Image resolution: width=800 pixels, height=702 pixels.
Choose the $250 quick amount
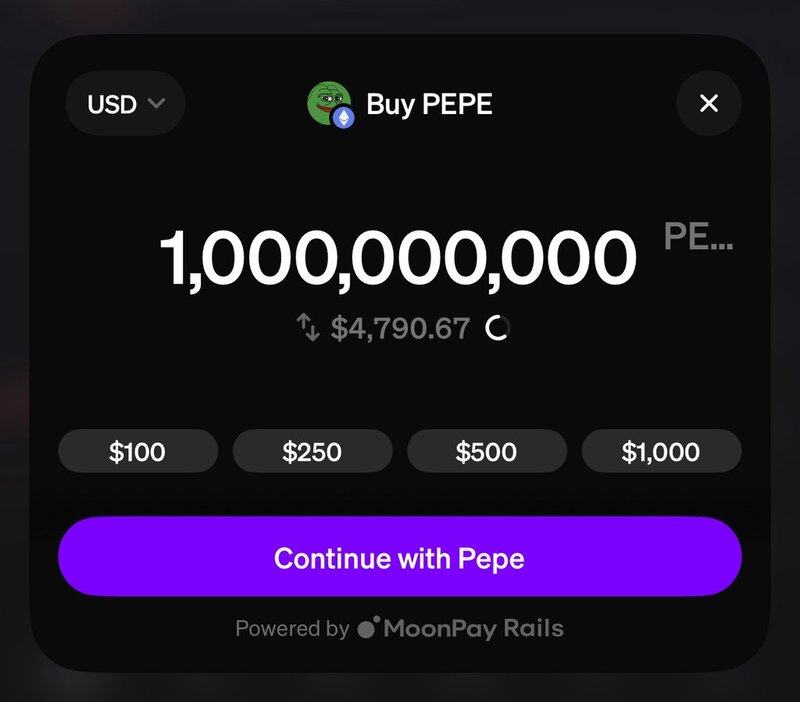click(x=312, y=451)
